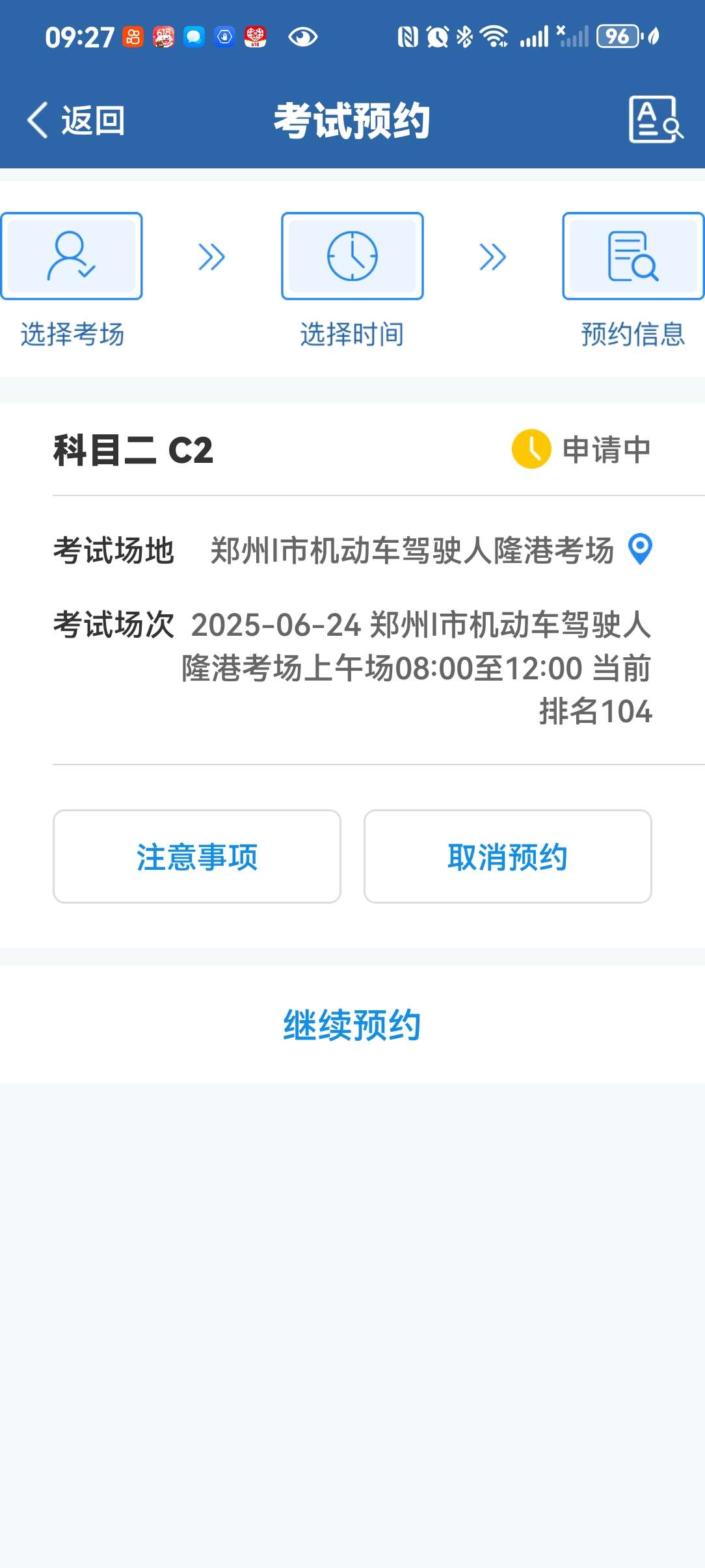Tap 继续预约 to continue booking

(x=352, y=1023)
